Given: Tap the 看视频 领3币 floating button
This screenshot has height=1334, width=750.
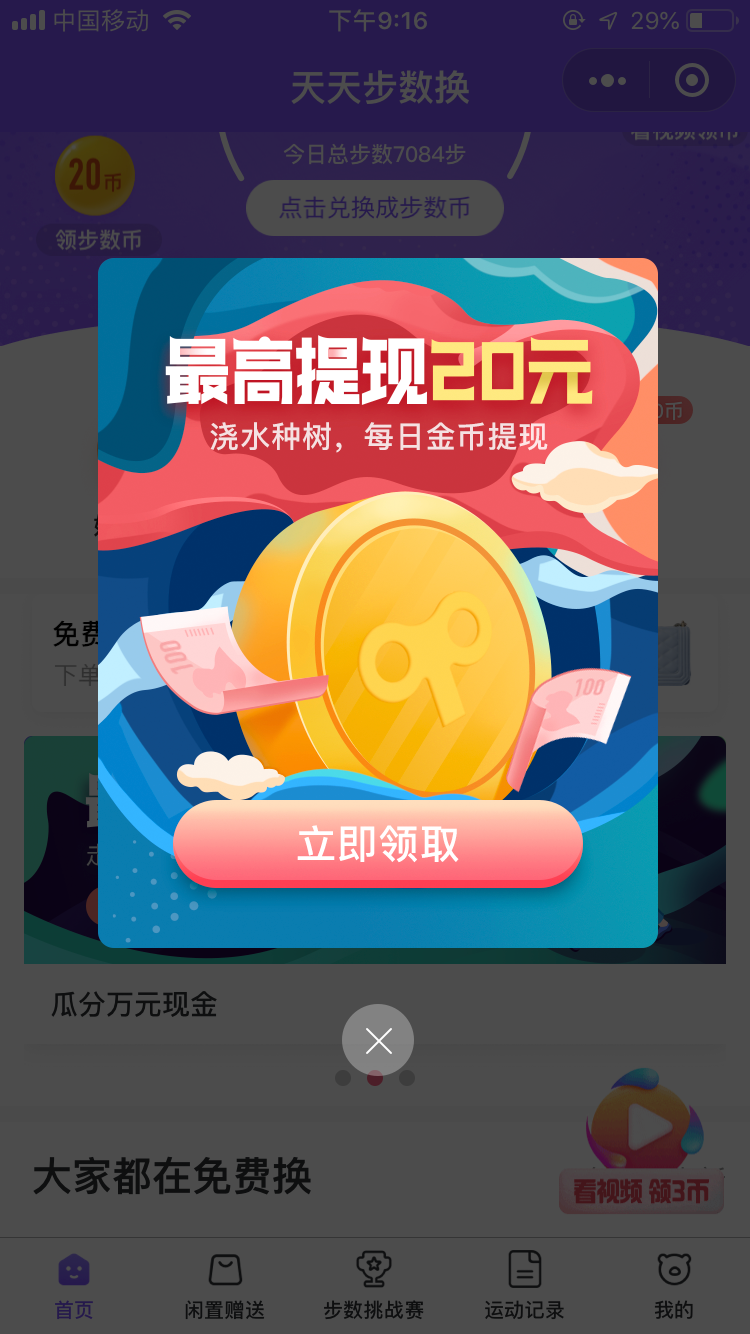Looking at the screenshot, I should tap(642, 1142).
